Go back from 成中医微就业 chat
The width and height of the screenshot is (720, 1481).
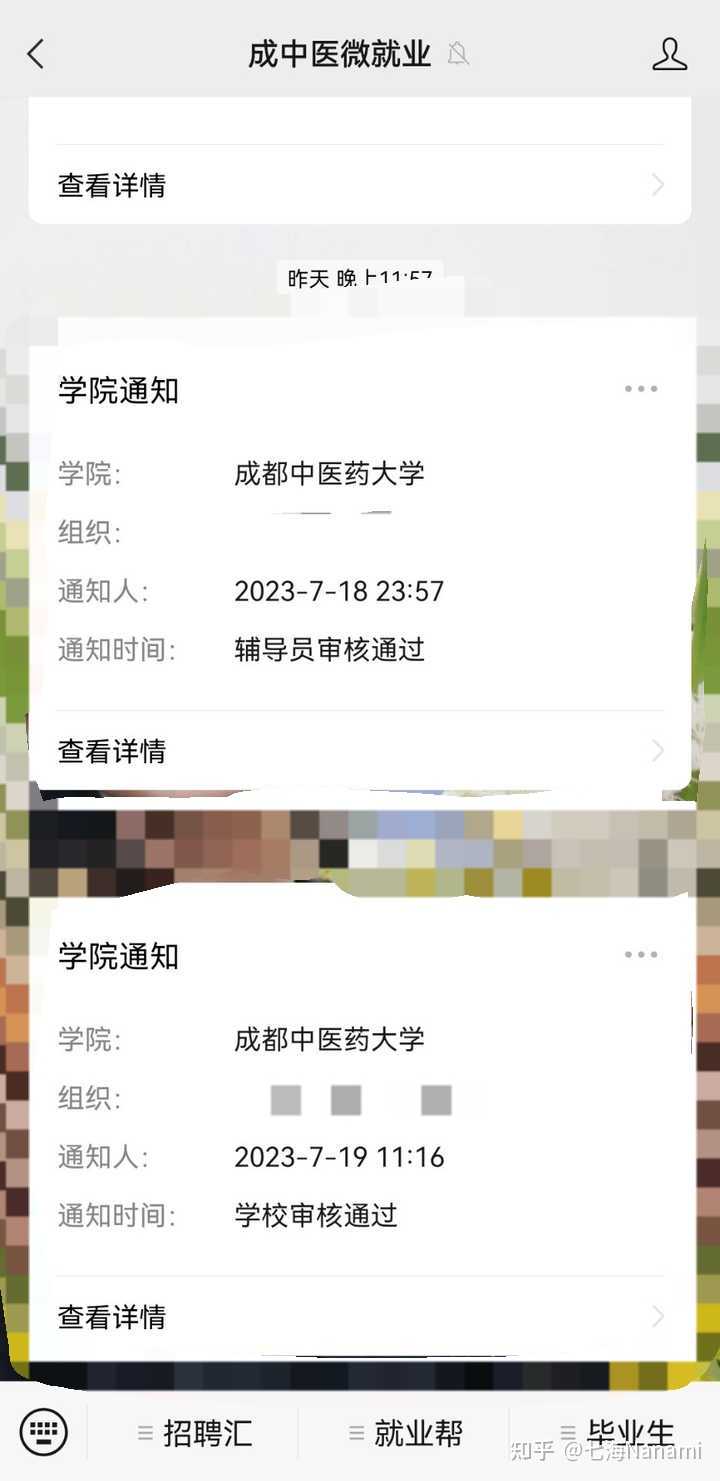[x=36, y=54]
